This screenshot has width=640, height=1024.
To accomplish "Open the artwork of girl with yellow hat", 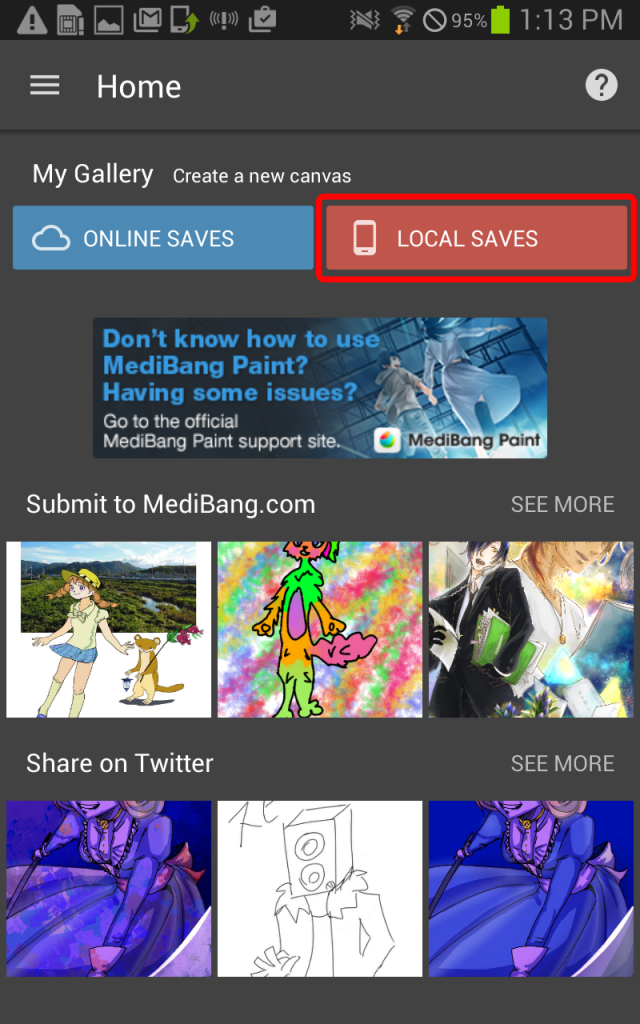I will 108,630.
